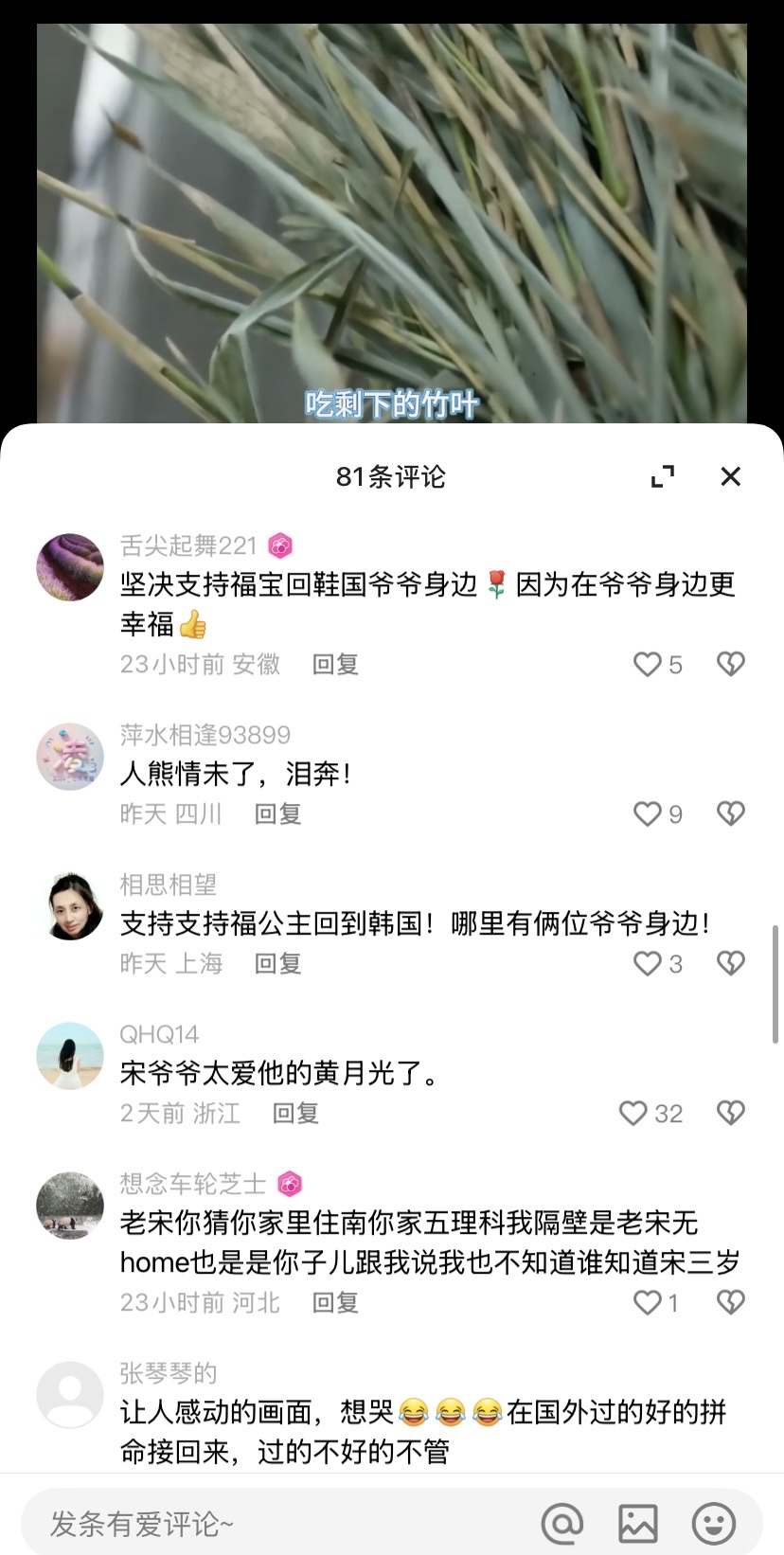
Task: Reply to 想念车轮芝士's comment
Action: [335, 1303]
